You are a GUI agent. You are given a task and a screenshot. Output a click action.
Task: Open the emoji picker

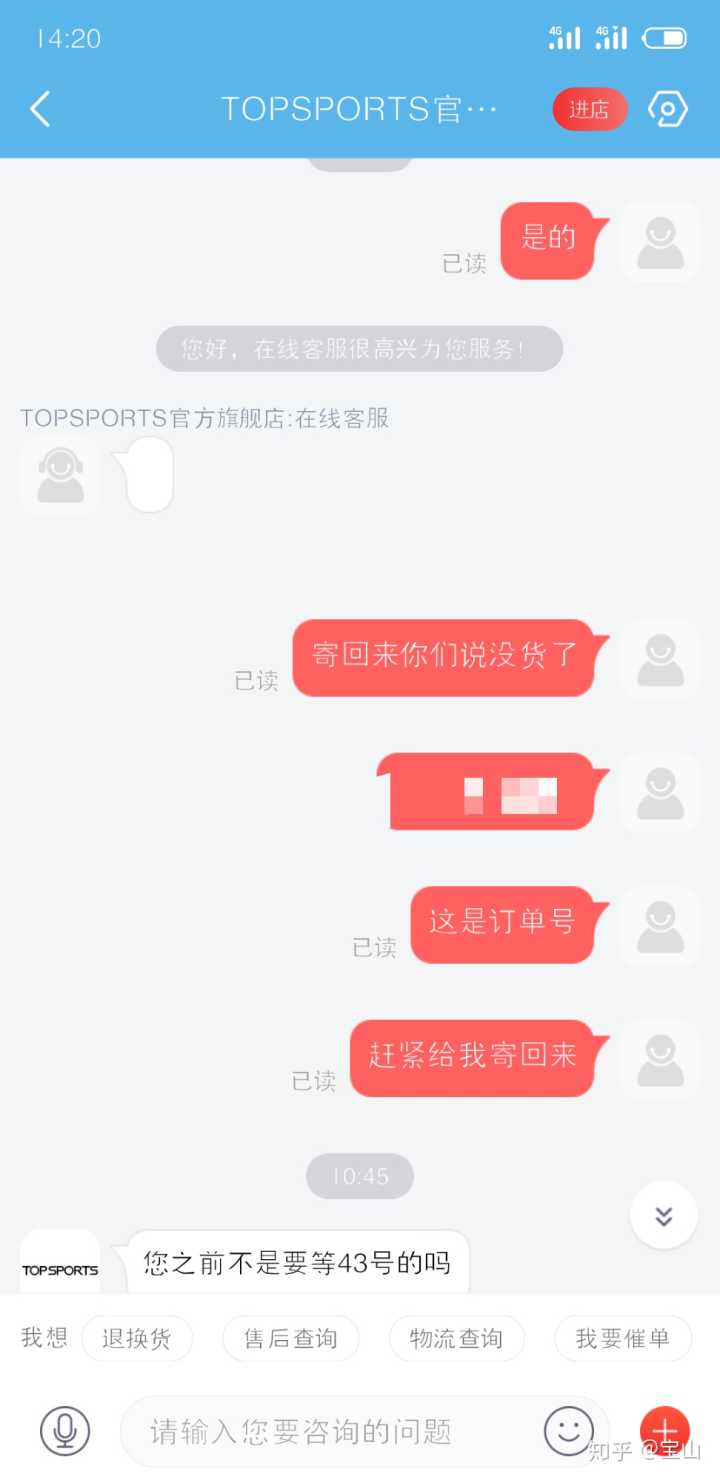point(568,1431)
